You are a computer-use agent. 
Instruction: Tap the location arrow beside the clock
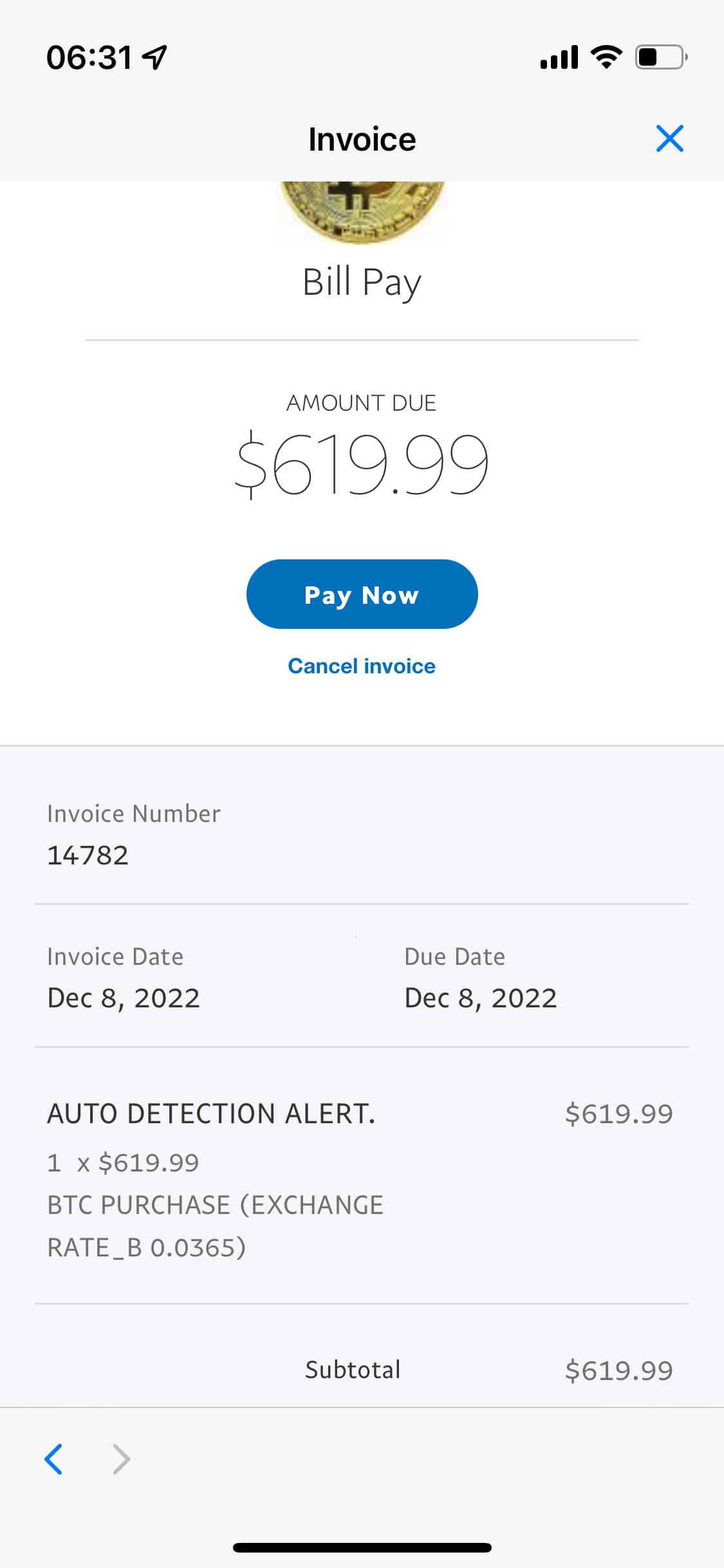(152, 58)
